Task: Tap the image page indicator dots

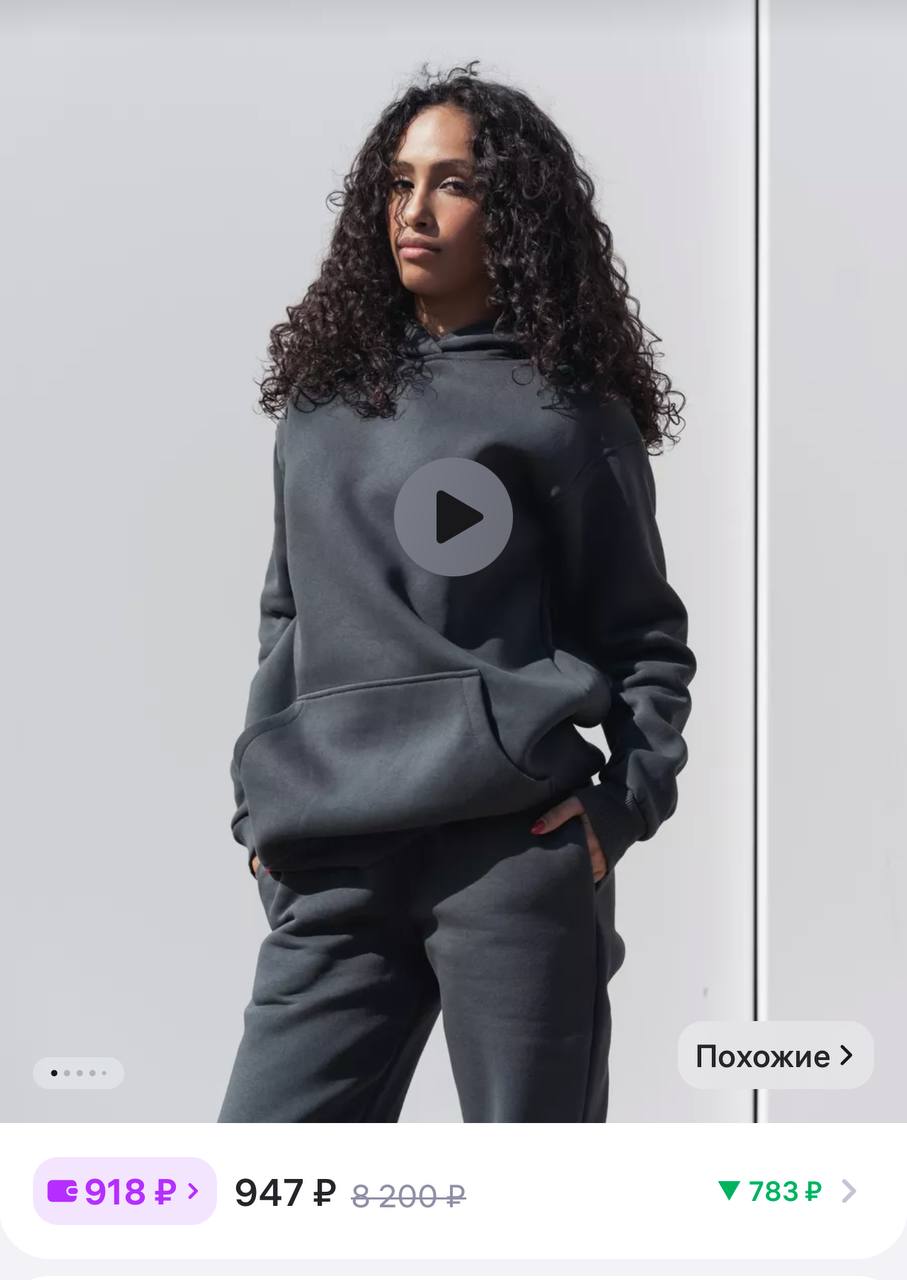Action: click(x=78, y=1073)
